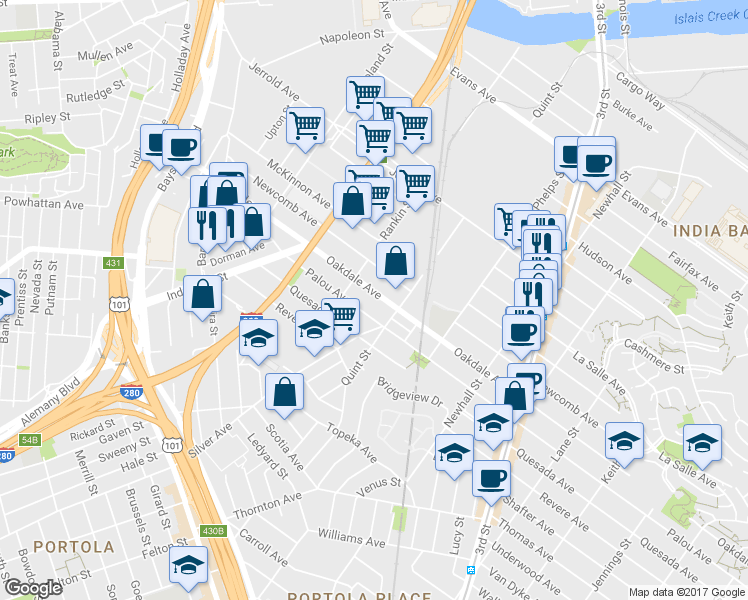Open the school marker near Venus St

coord(454,453)
